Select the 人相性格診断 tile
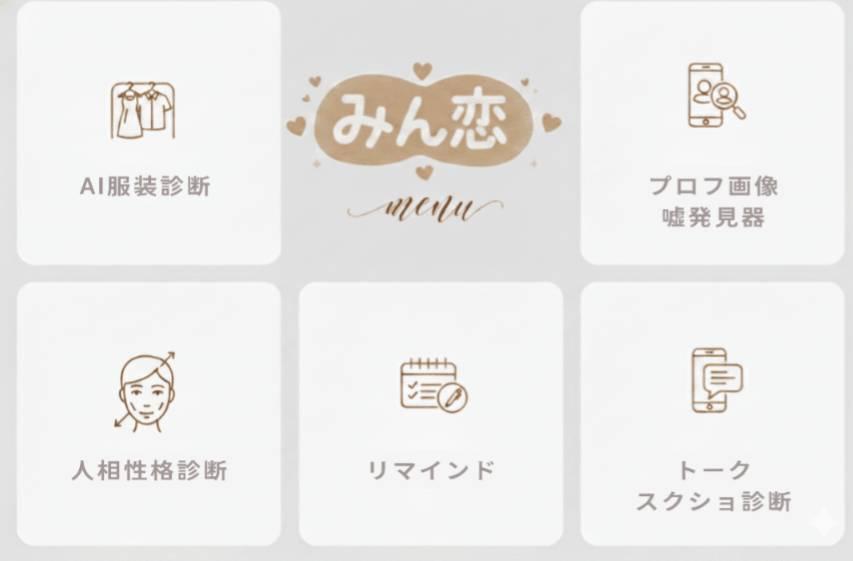Viewport: 853px width, 561px height. click(149, 414)
